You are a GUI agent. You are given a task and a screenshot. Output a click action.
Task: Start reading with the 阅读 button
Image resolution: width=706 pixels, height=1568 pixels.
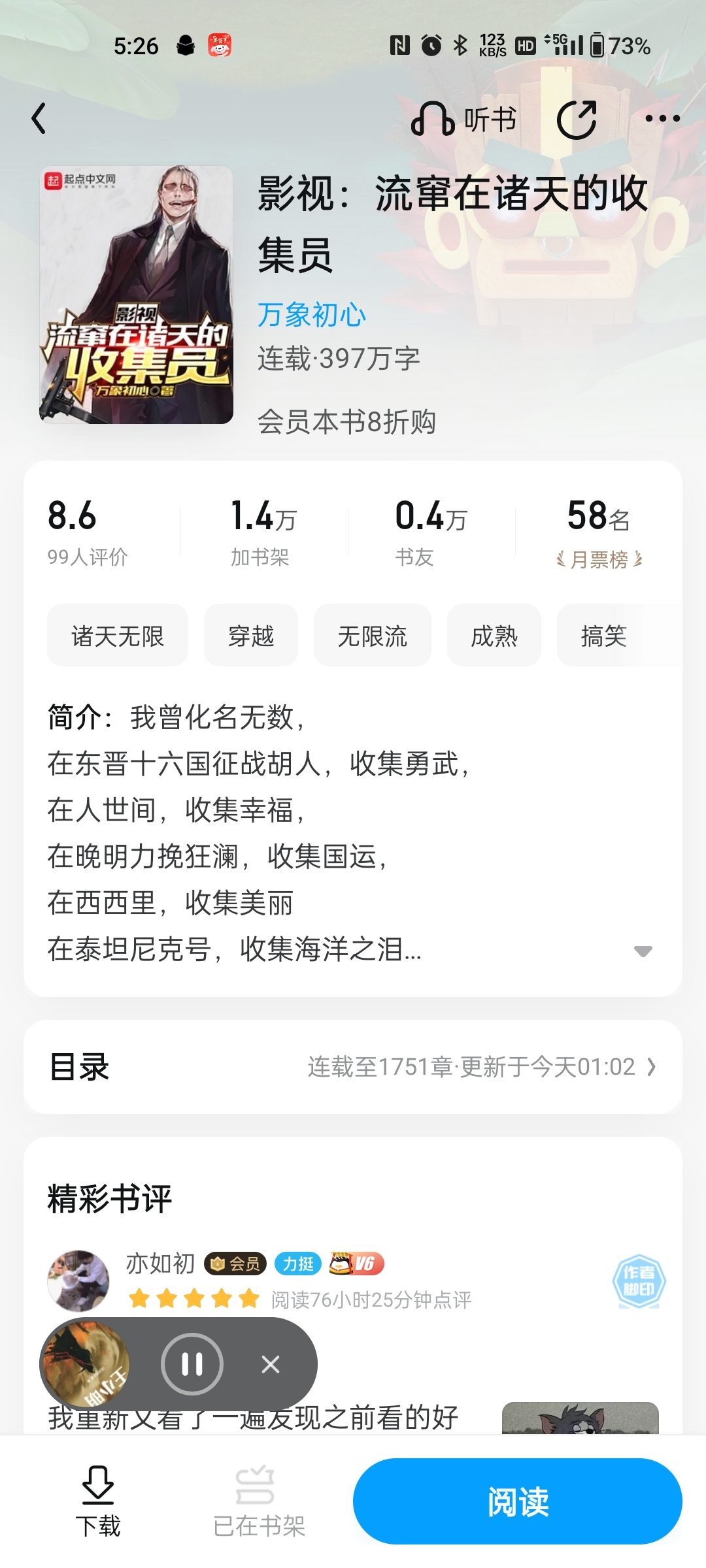click(x=517, y=1501)
